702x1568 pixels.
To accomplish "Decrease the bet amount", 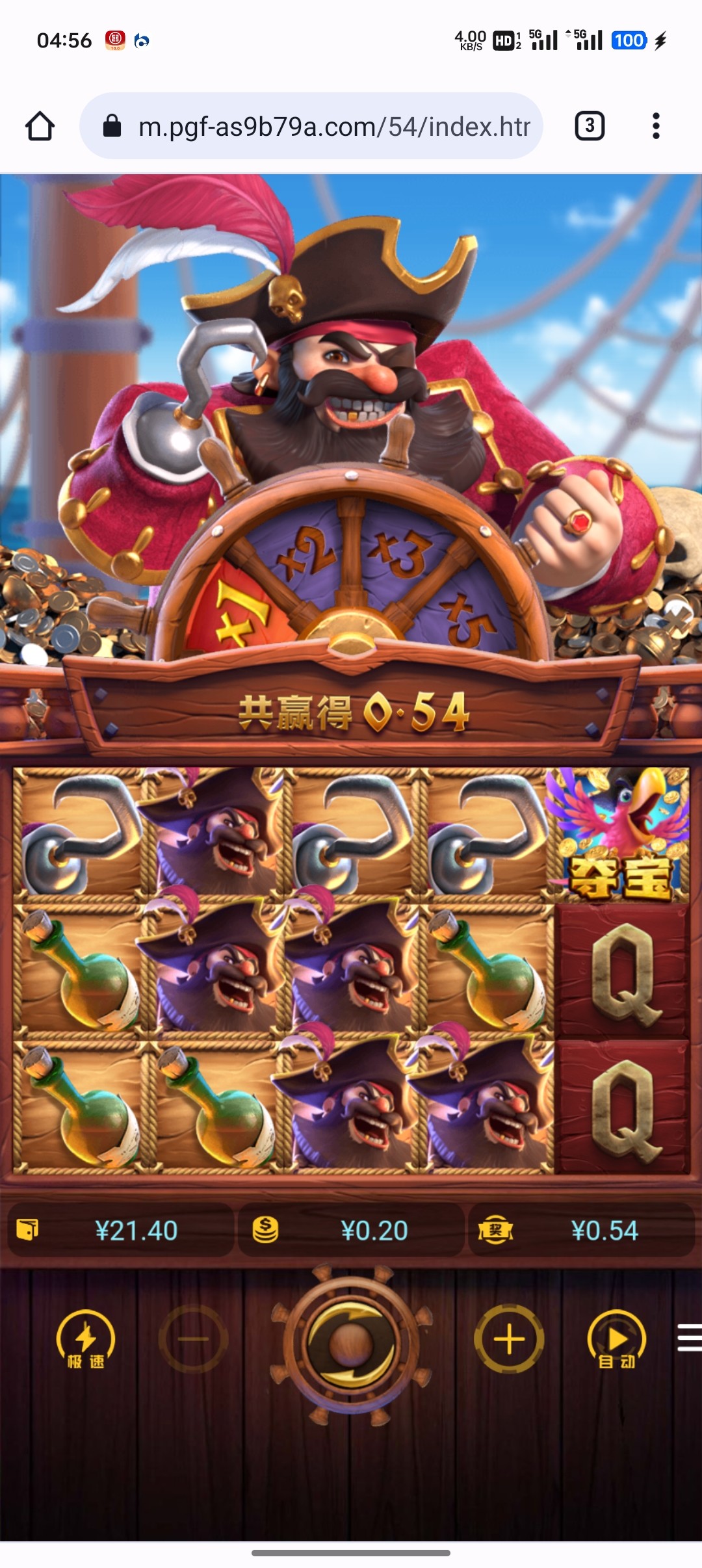I will click(x=193, y=1339).
